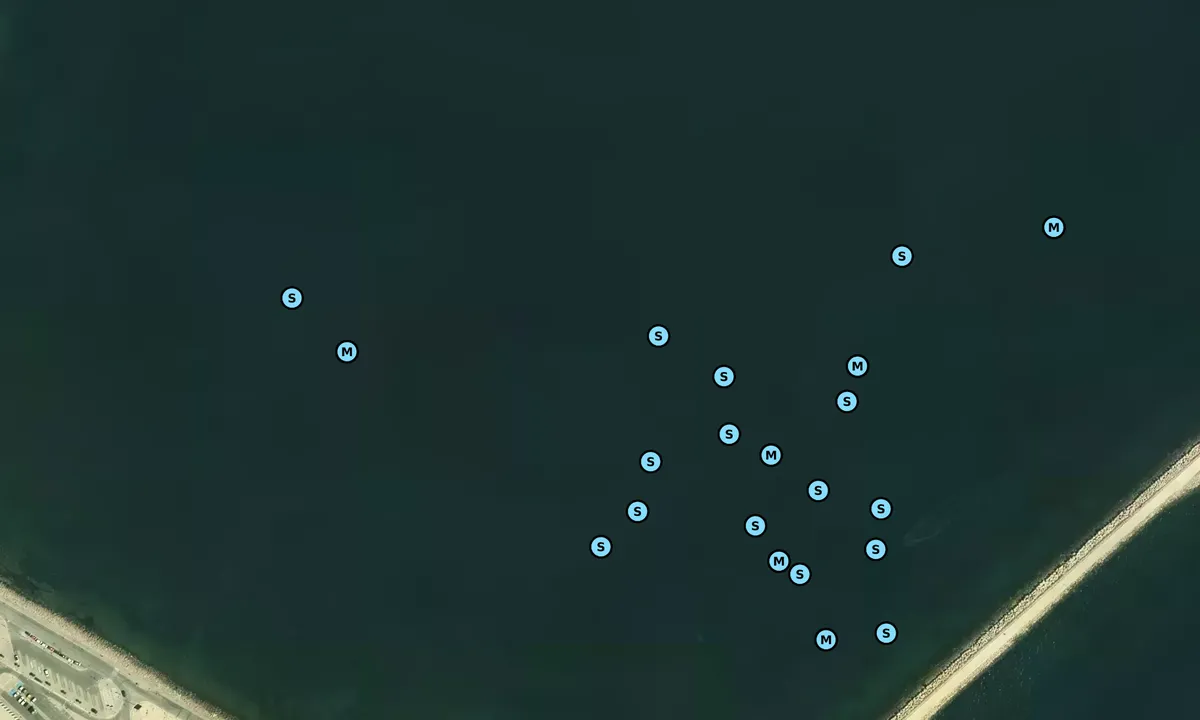Tap the northernmost S marker

[902, 256]
